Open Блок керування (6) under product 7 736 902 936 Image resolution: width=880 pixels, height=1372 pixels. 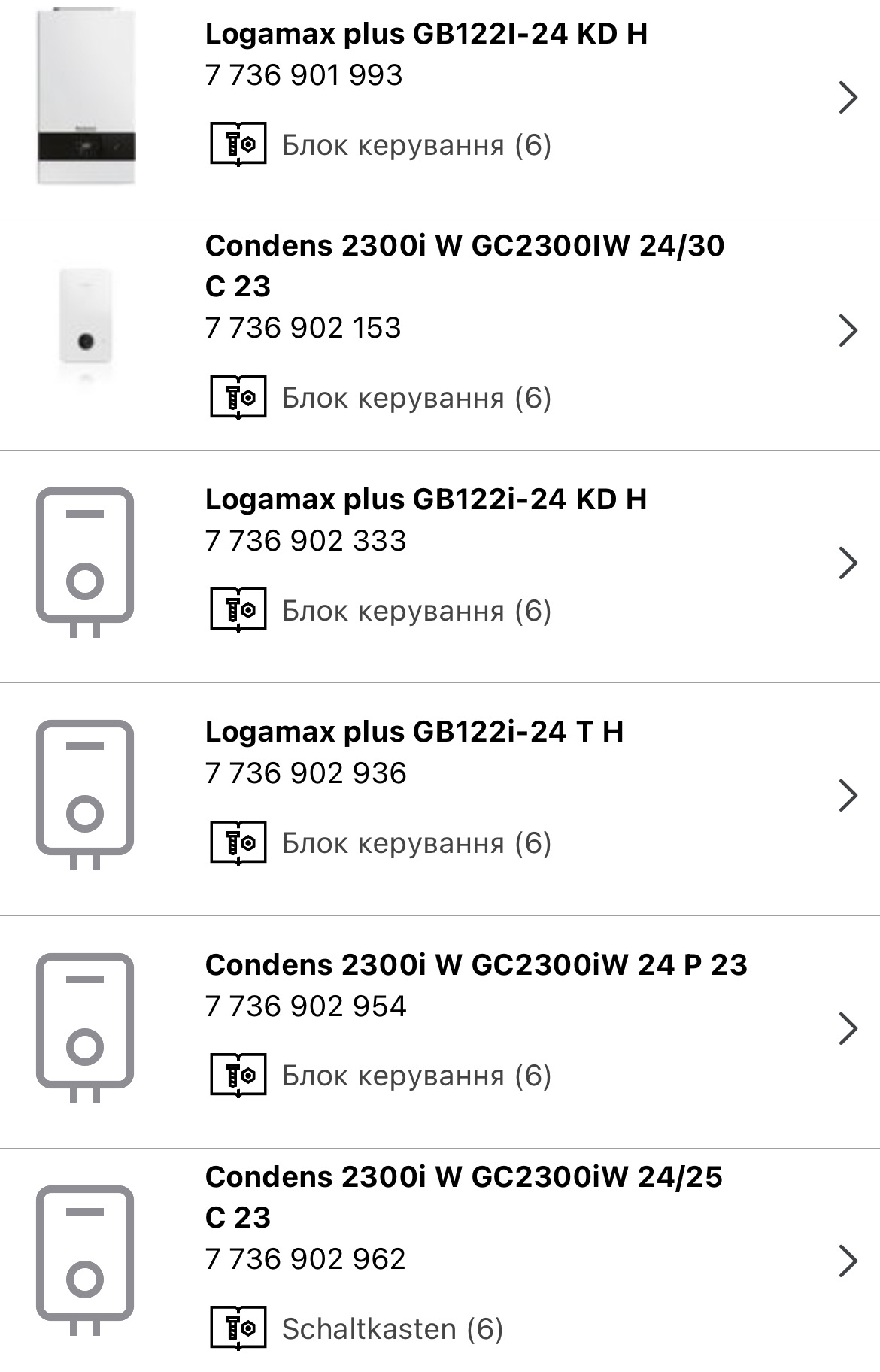click(x=416, y=843)
